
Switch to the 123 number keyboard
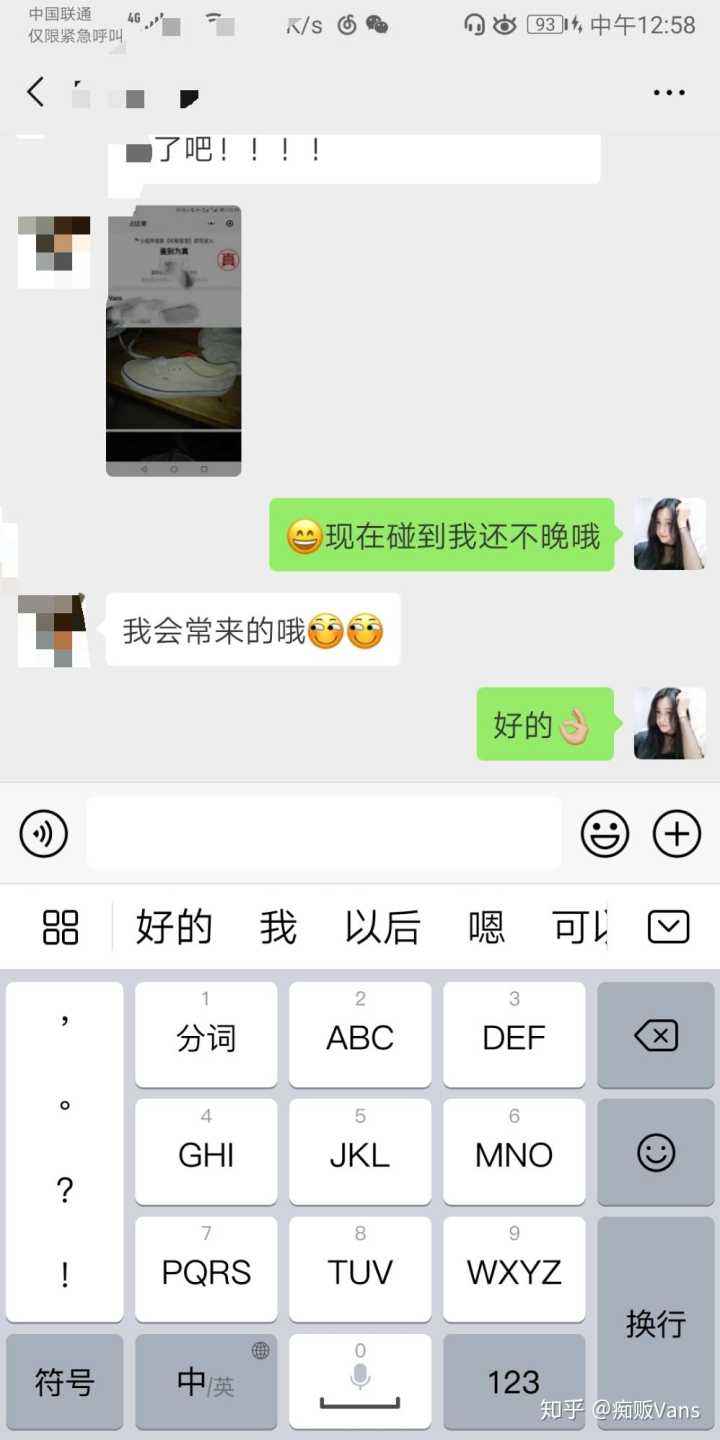[x=514, y=1382]
